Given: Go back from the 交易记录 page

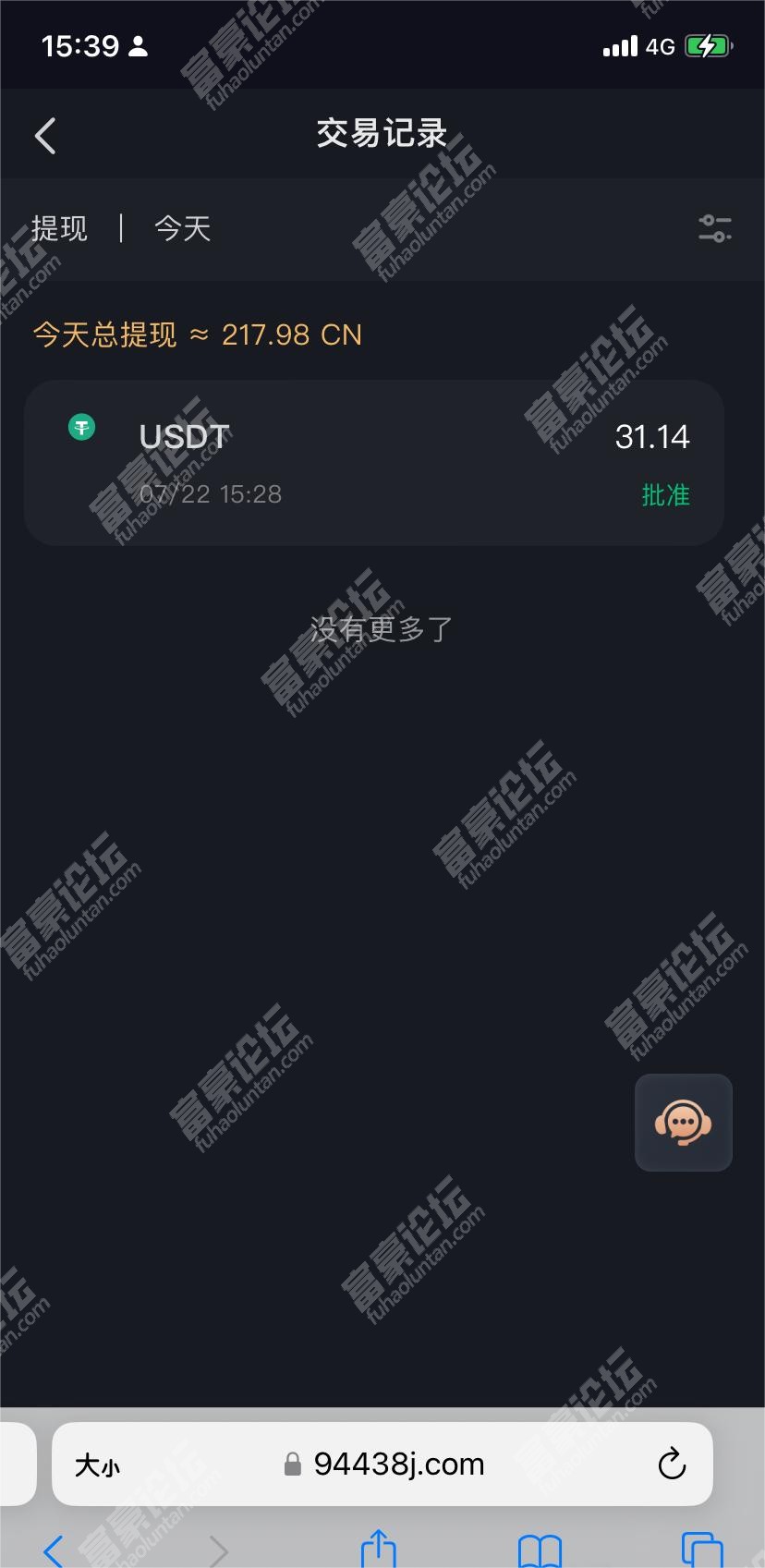Looking at the screenshot, I should pos(45,136).
